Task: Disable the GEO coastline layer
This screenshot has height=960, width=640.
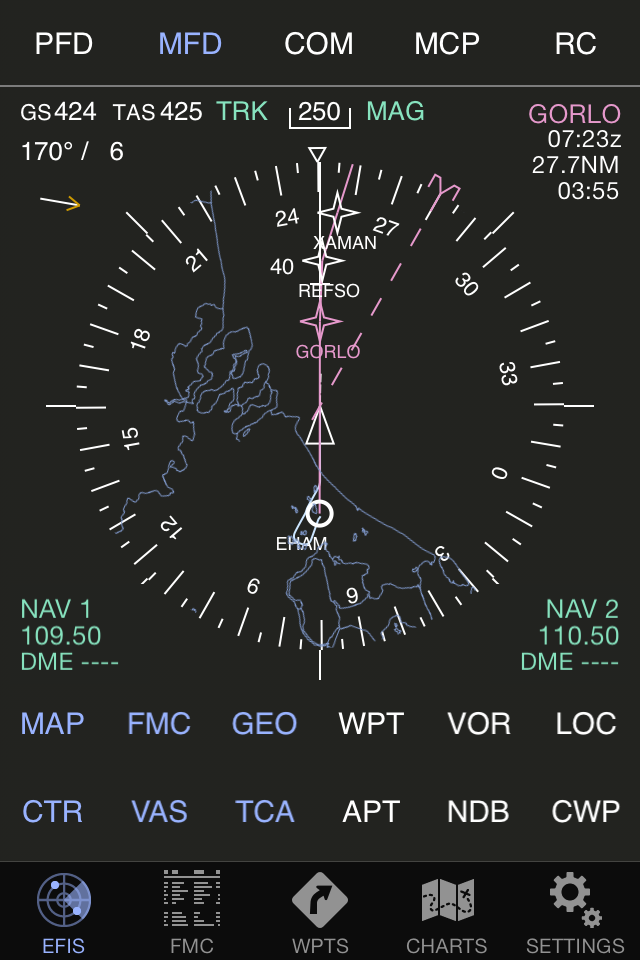Action: click(265, 723)
